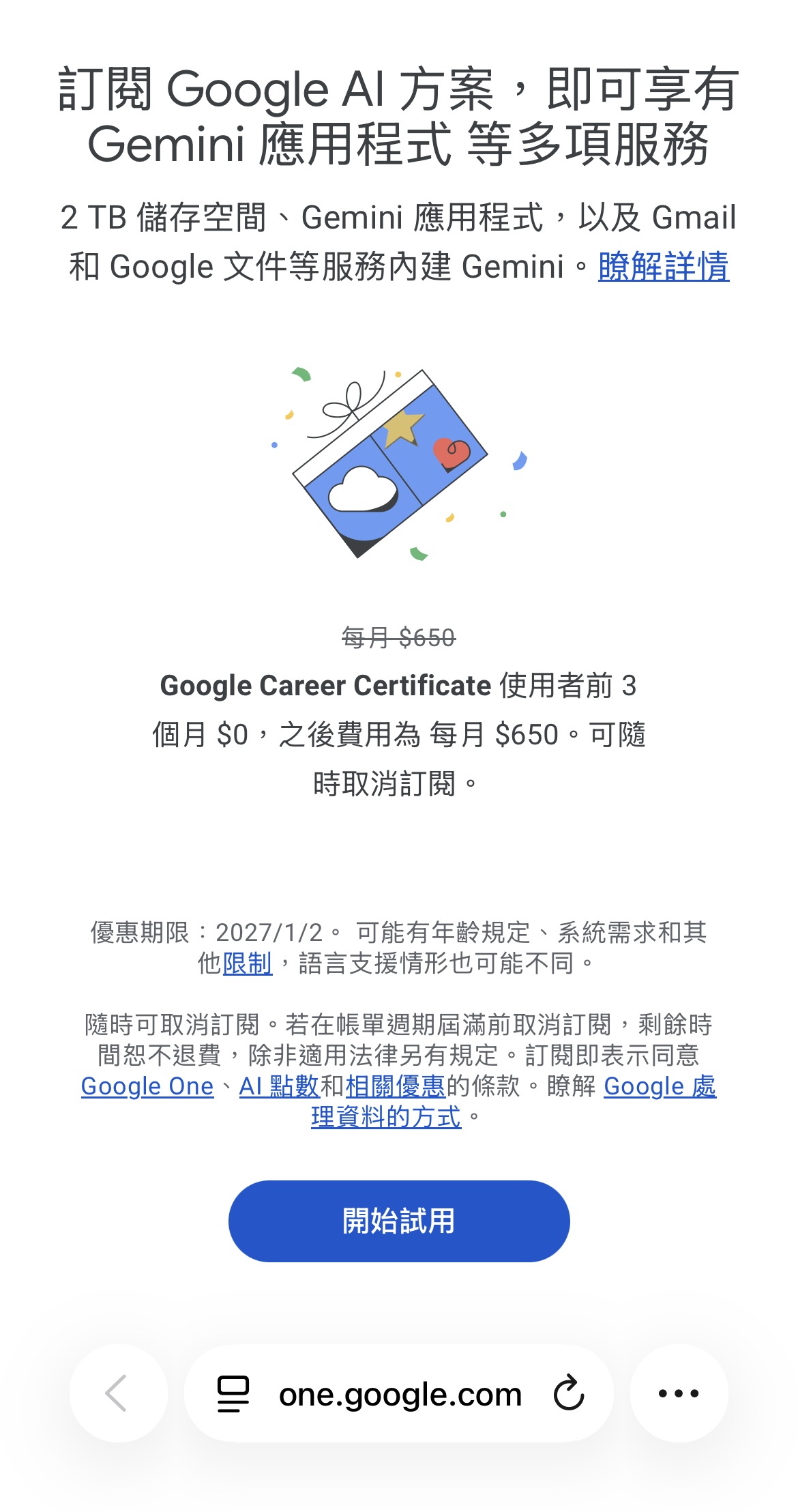Go back in the browser
The width and height of the screenshot is (798, 1512).
click(x=118, y=1393)
